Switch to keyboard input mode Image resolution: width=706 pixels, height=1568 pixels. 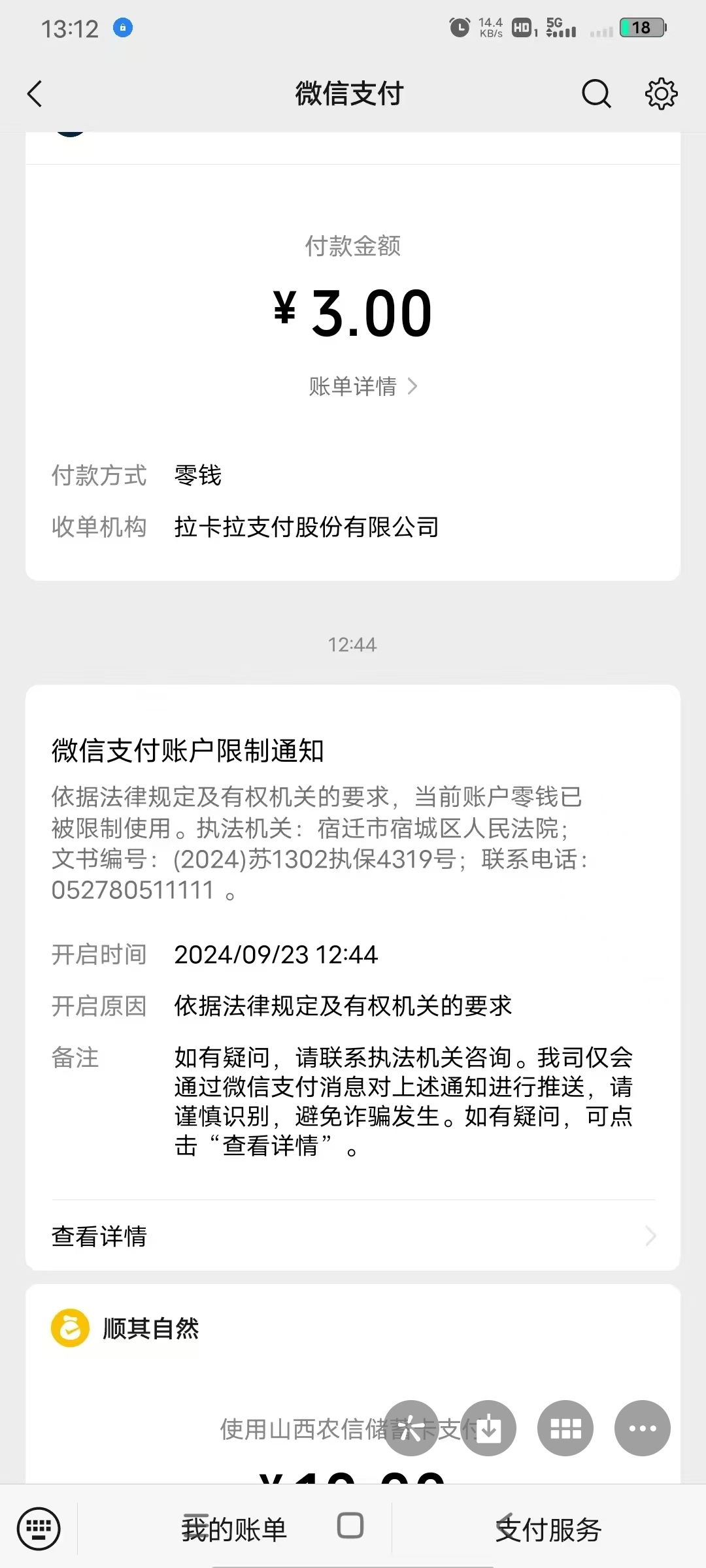click(x=39, y=1528)
